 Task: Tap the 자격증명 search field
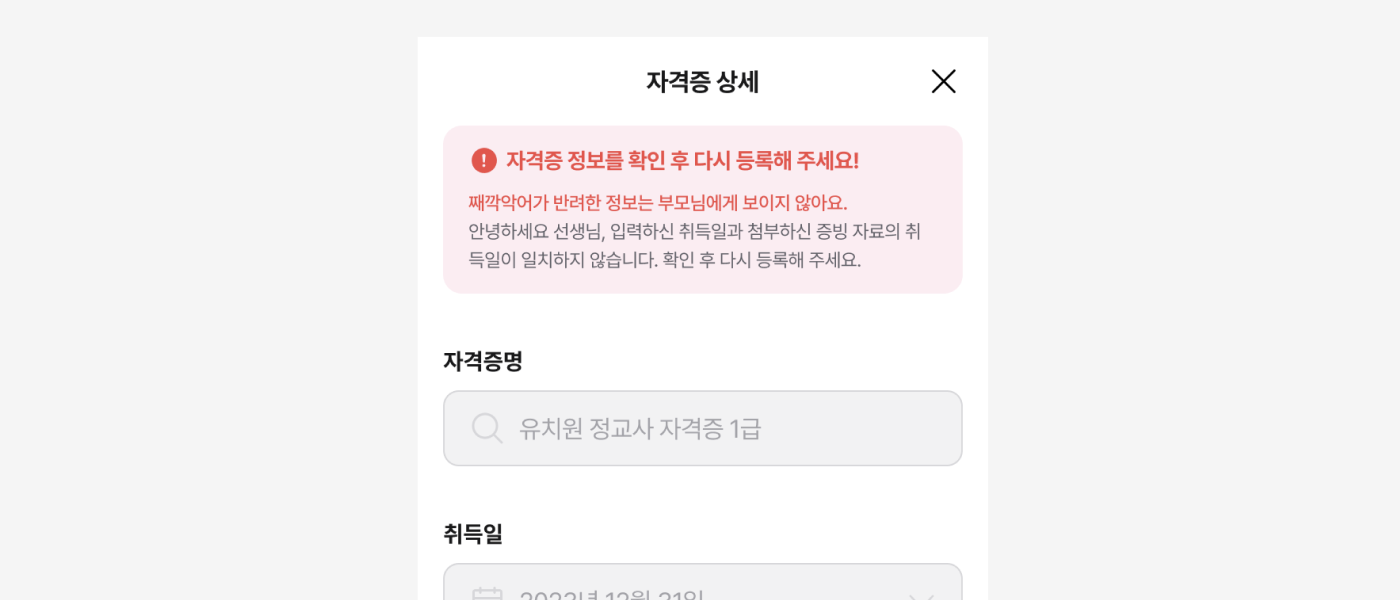[x=702, y=428]
